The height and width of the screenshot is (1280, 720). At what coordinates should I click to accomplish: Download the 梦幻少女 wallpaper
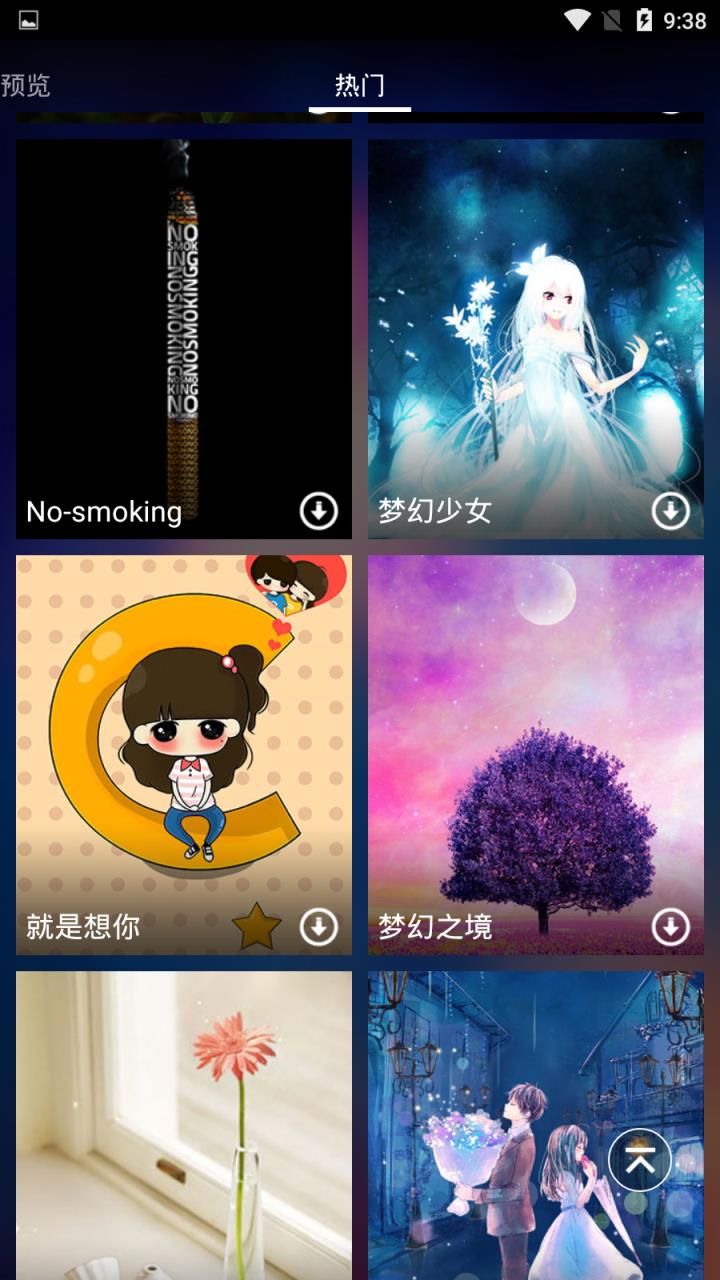670,511
